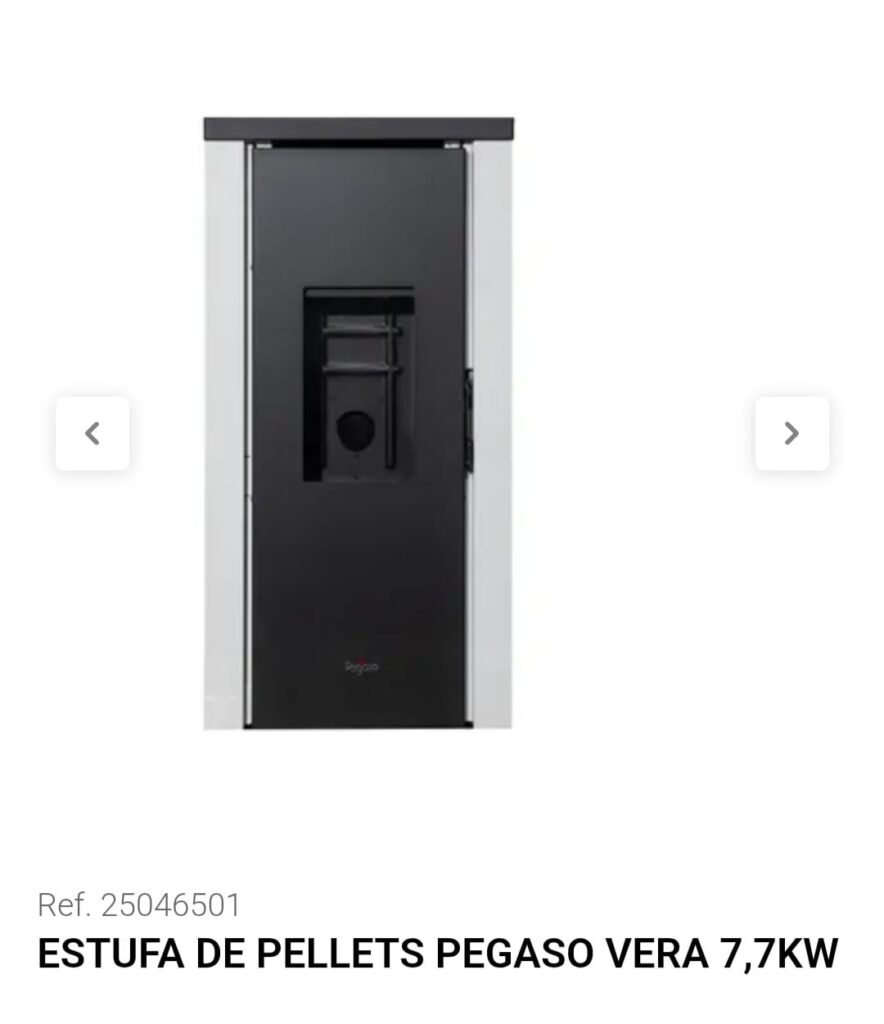Open the Pegaso Vera stove photo
884x1024 pixels.
click(358, 423)
